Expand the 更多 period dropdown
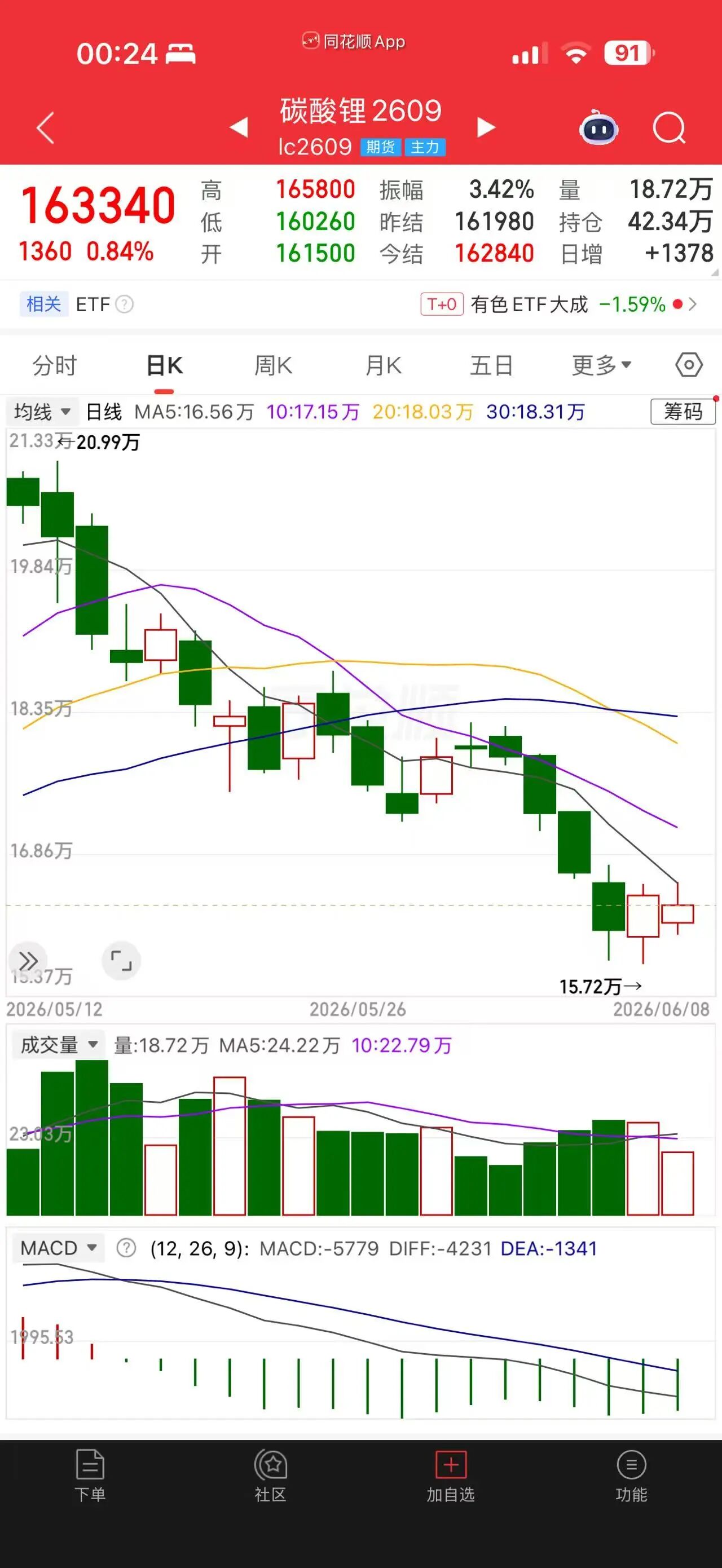The image size is (722, 1568). click(601, 366)
